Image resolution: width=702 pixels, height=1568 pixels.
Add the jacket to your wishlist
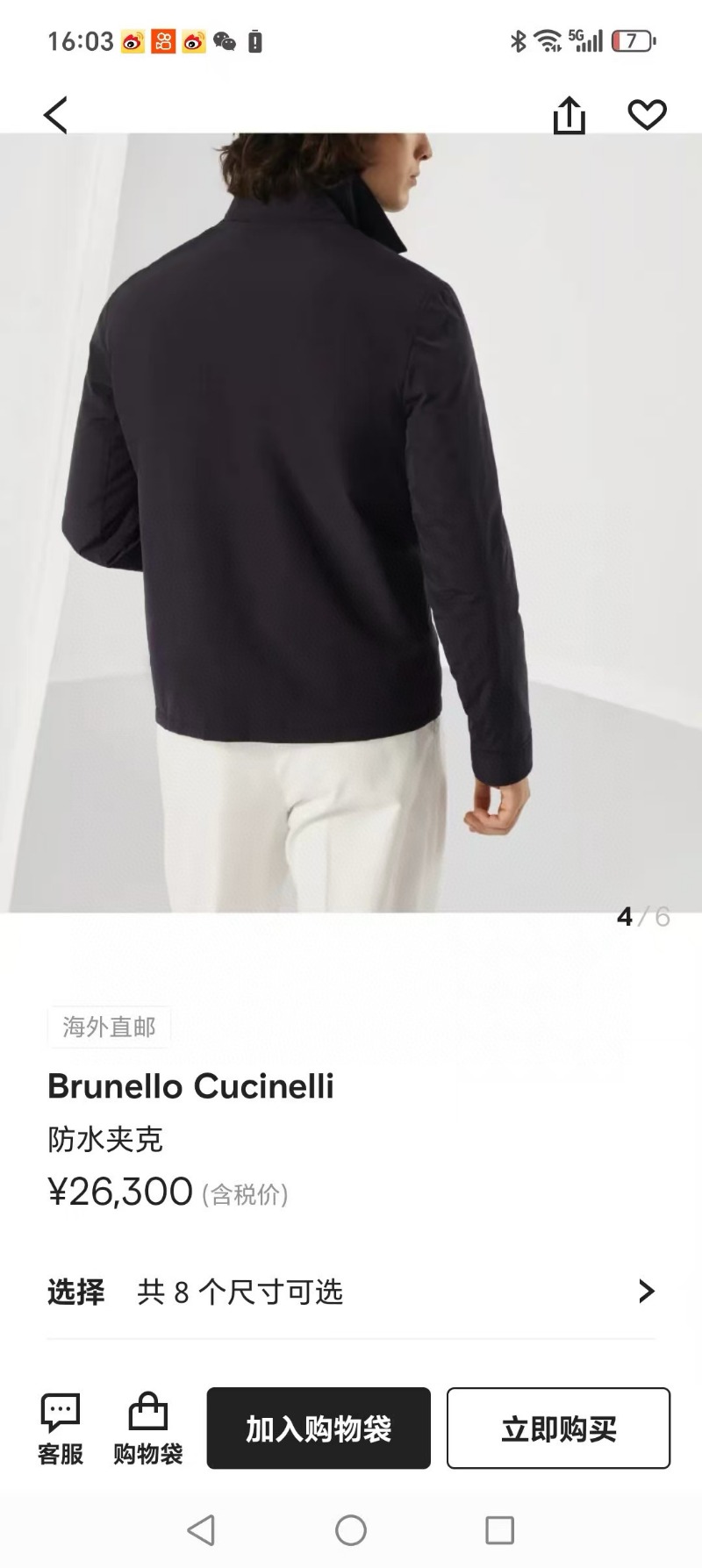point(647,115)
